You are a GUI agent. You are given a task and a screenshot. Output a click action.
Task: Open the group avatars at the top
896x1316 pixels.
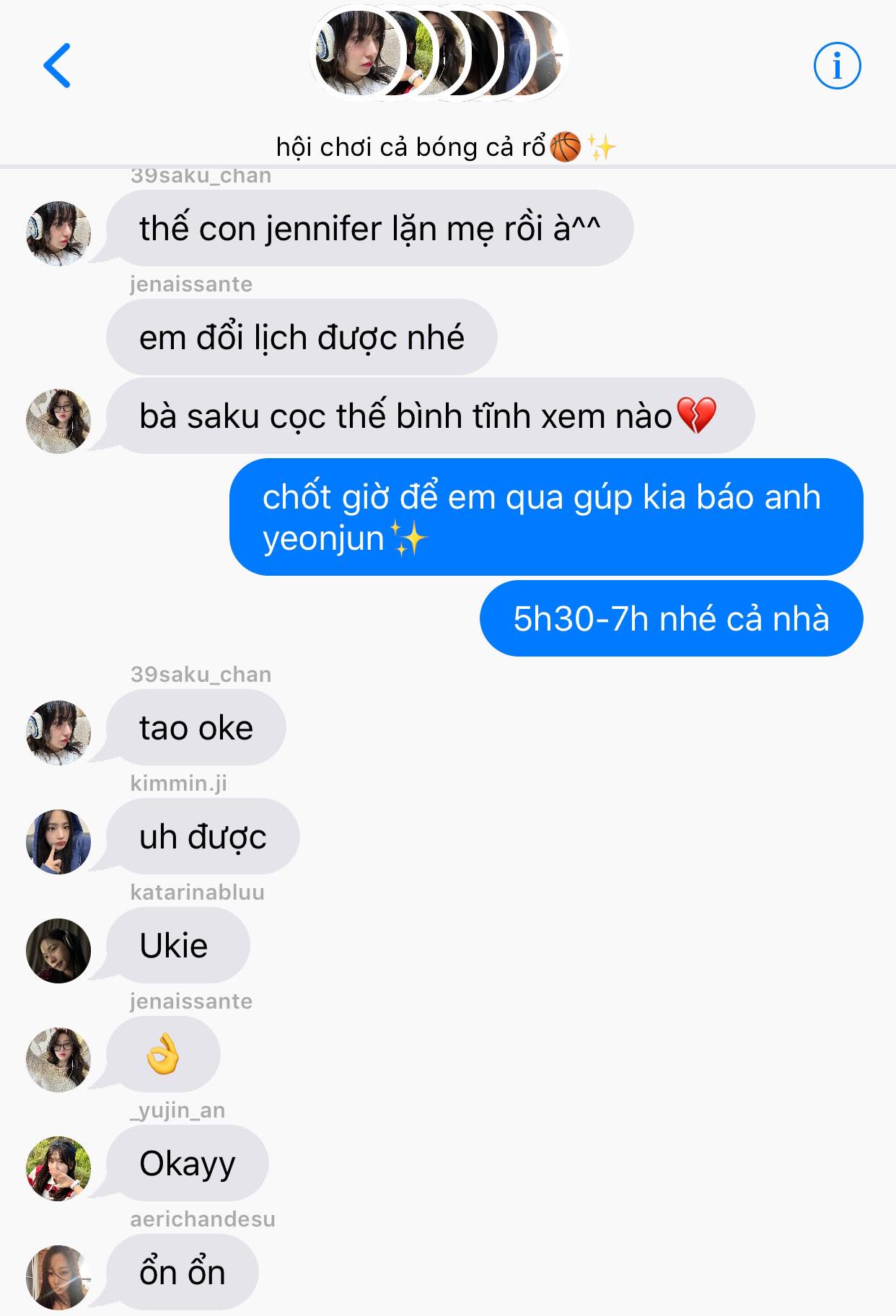coord(440,53)
